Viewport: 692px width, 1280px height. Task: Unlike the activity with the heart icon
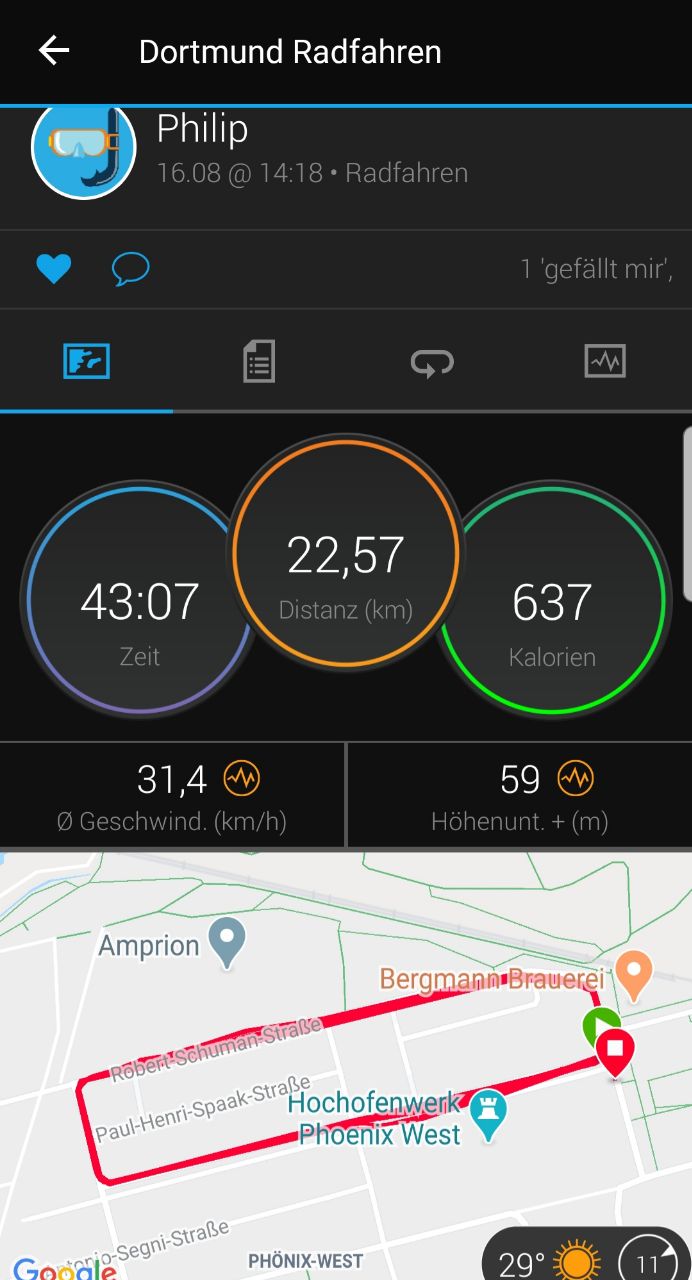click(53, 269)
